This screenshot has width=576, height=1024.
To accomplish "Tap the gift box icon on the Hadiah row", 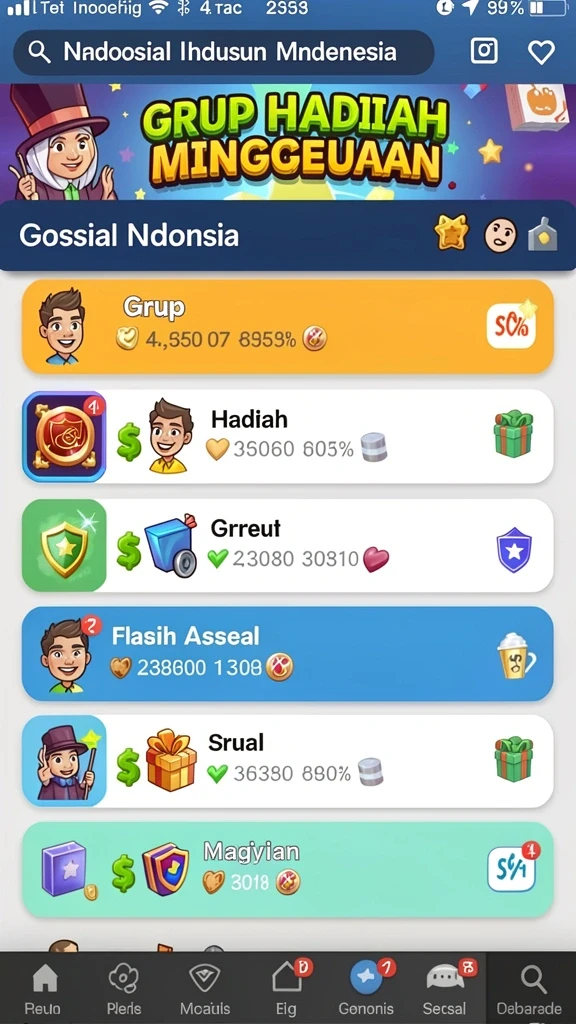I will tap(513, 434).
